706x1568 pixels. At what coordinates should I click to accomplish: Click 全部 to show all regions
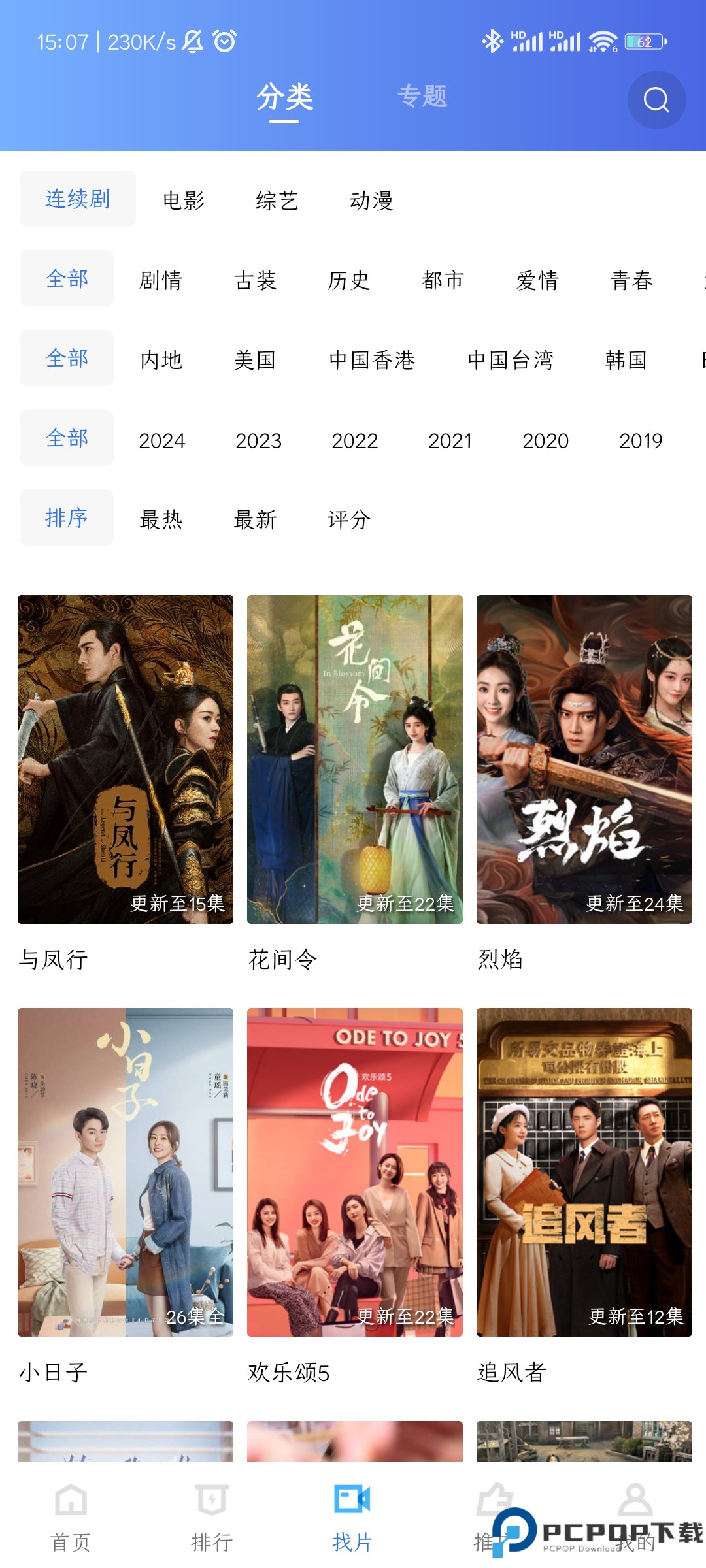66,358
